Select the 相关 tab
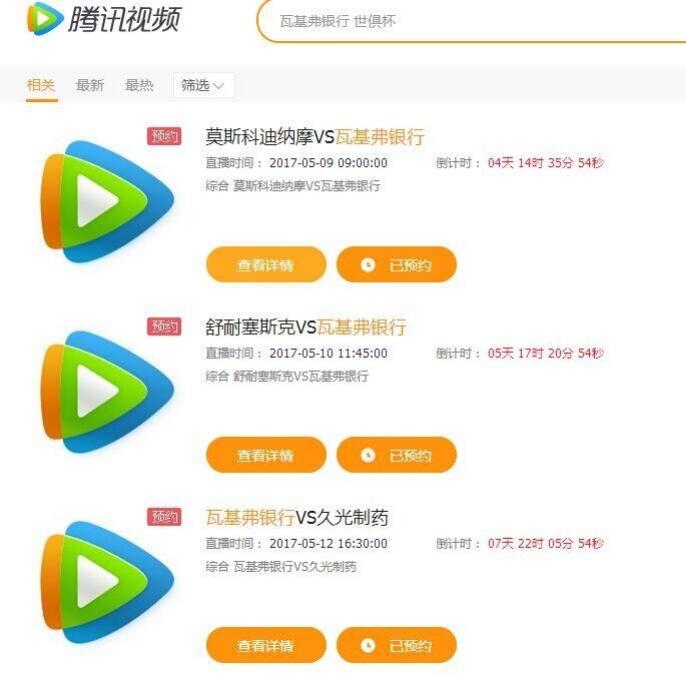Screen dimensions: 686x676 (x=41, y=86)
